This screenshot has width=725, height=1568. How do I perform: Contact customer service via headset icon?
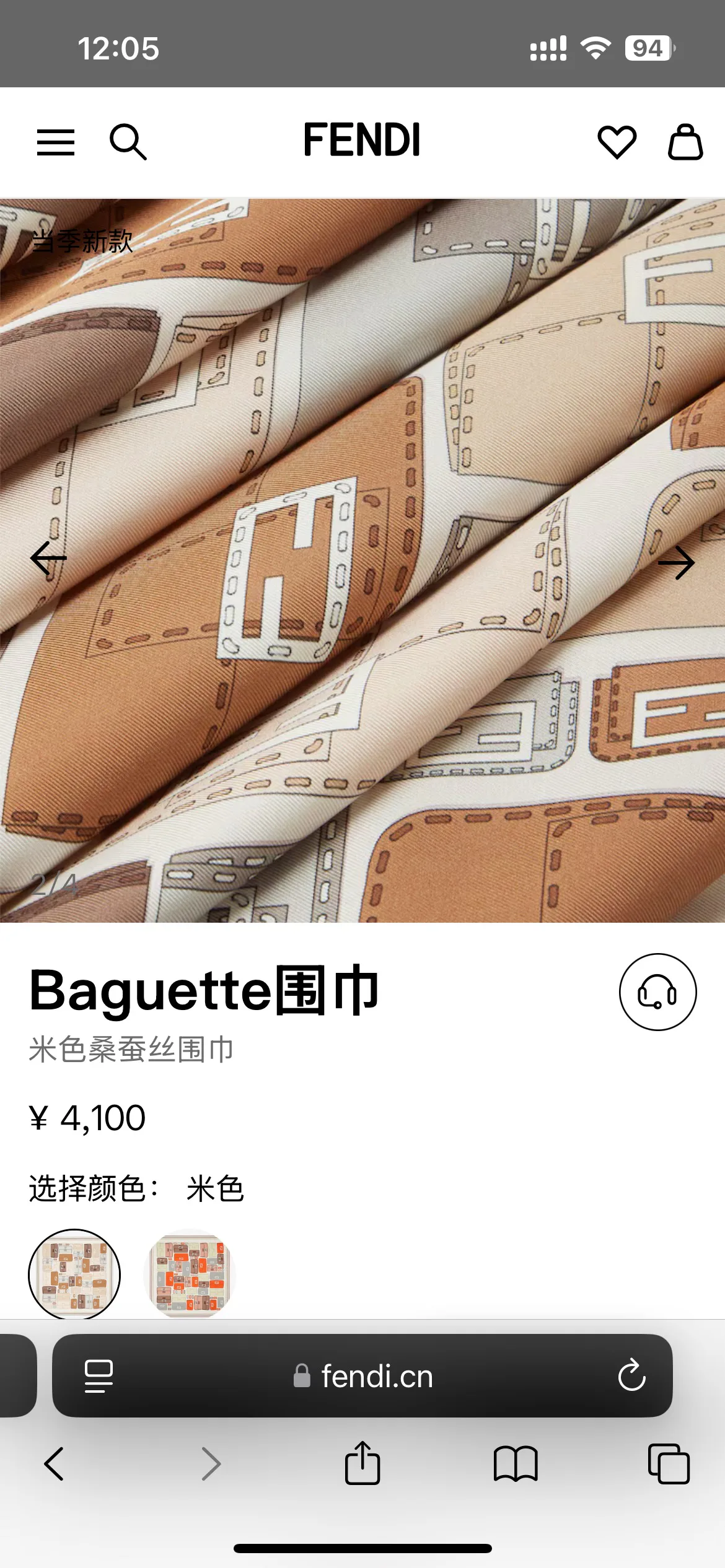click(x=657, y=991)
